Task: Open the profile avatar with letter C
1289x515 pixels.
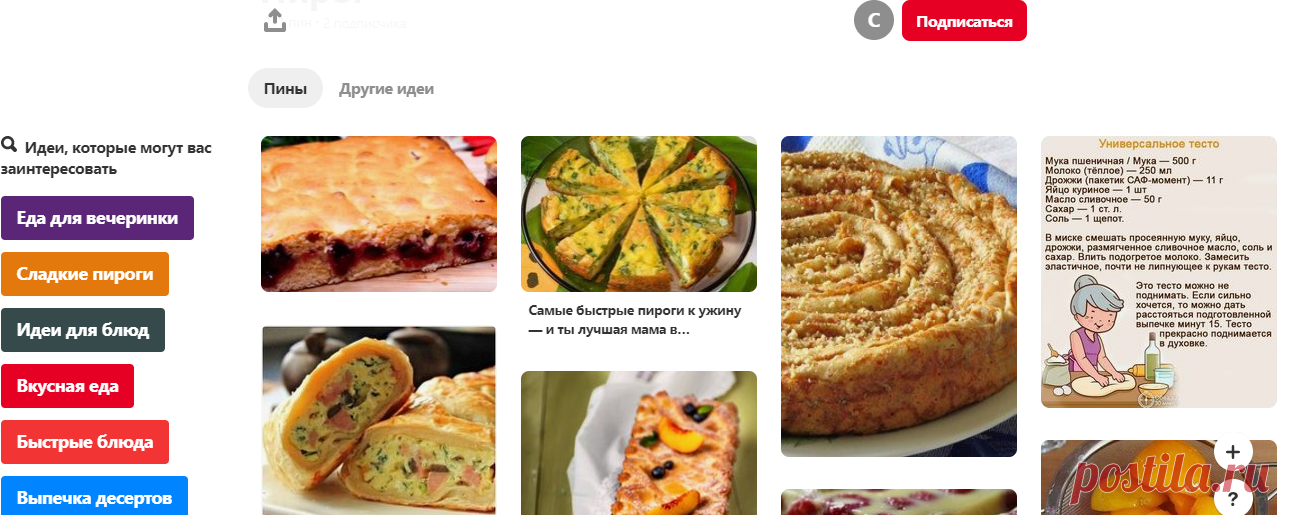Action: [x=873, y=21]
